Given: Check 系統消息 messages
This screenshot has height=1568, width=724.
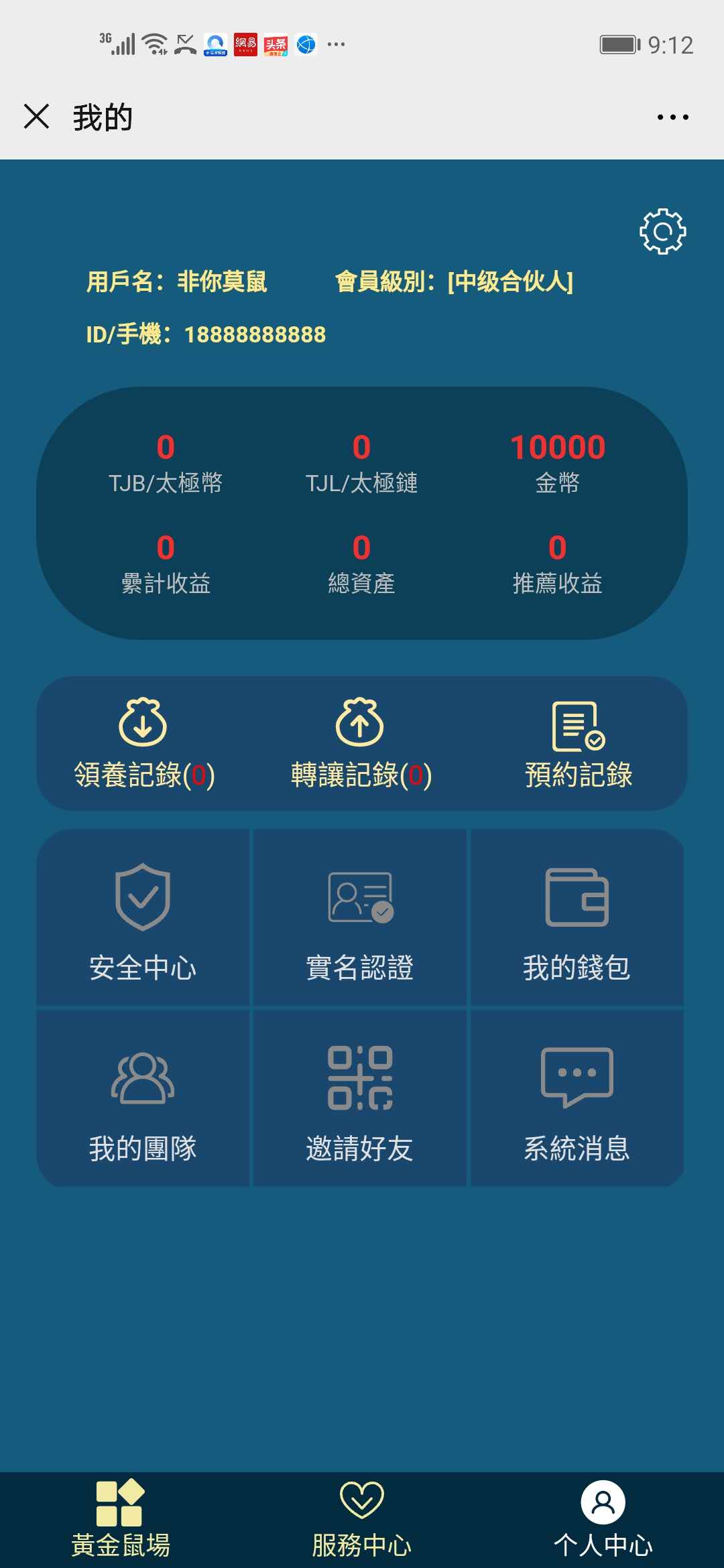Looking at the screenshot, I should pyautogui.click(x=577, y=1100).
